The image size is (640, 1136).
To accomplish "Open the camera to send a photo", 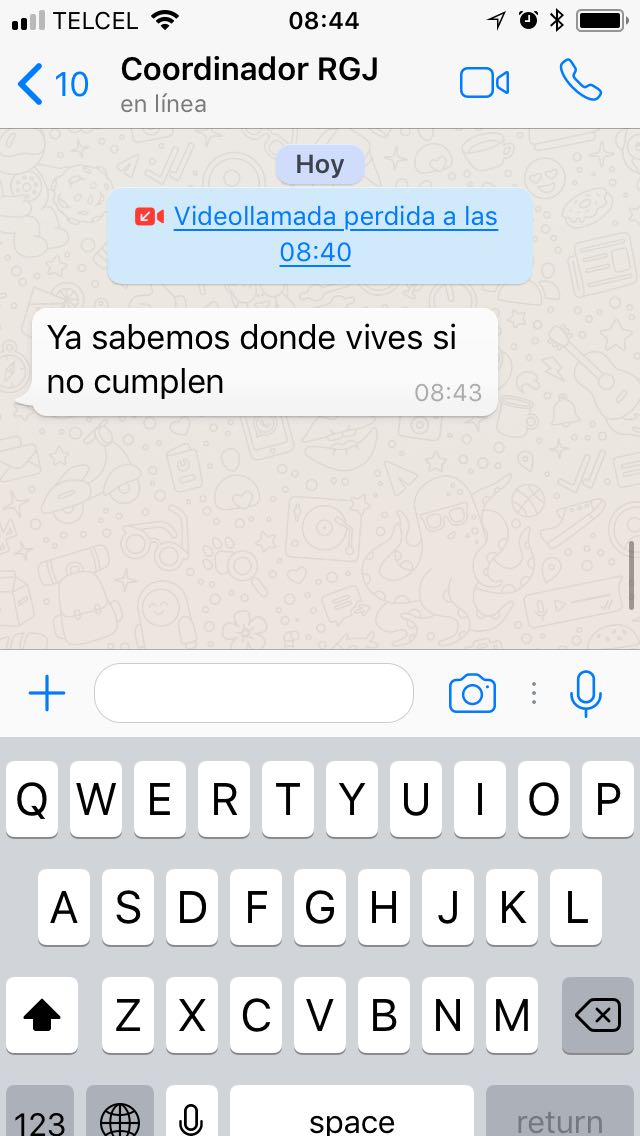I will pos(472,693).
